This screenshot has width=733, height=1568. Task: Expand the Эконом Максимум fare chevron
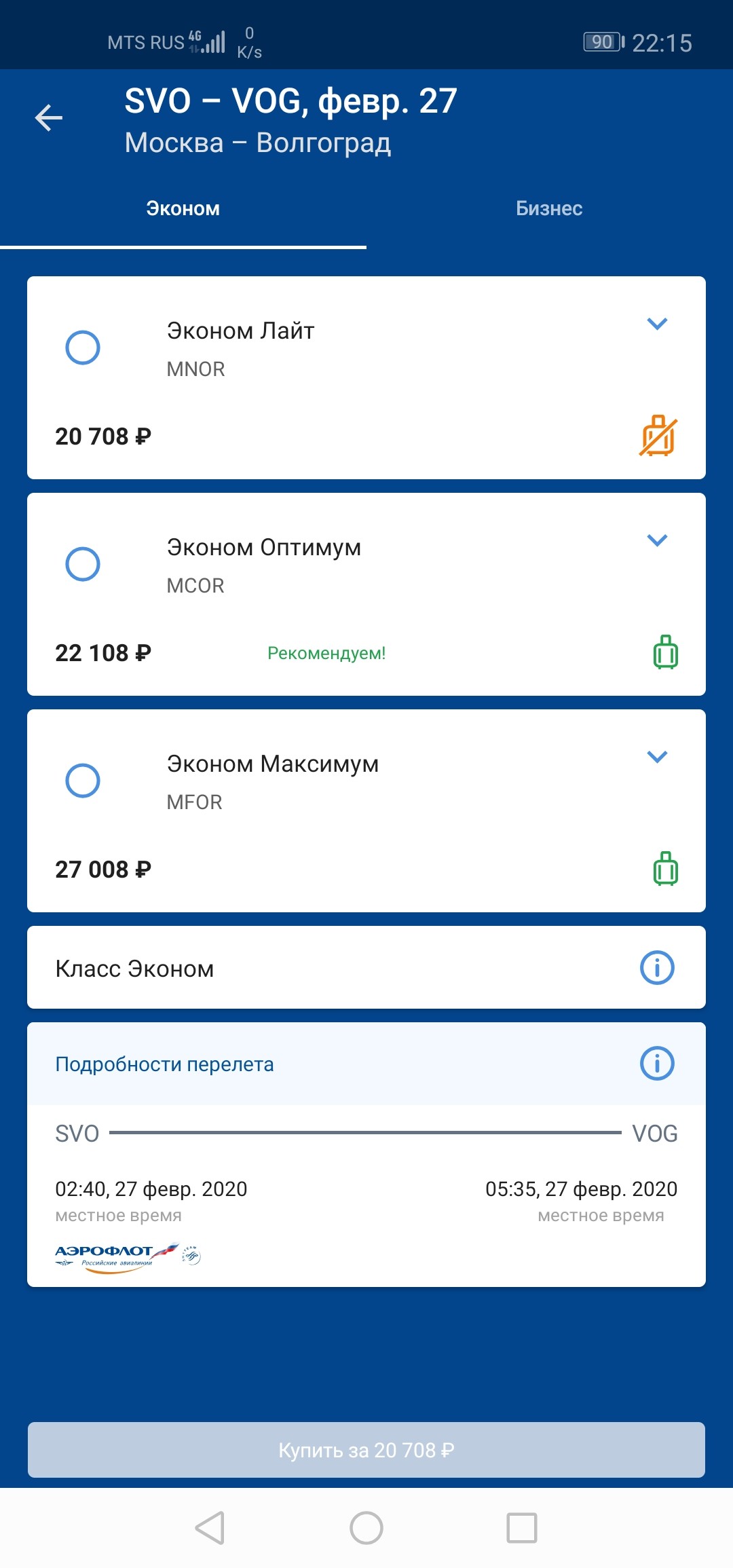[657, 757]
